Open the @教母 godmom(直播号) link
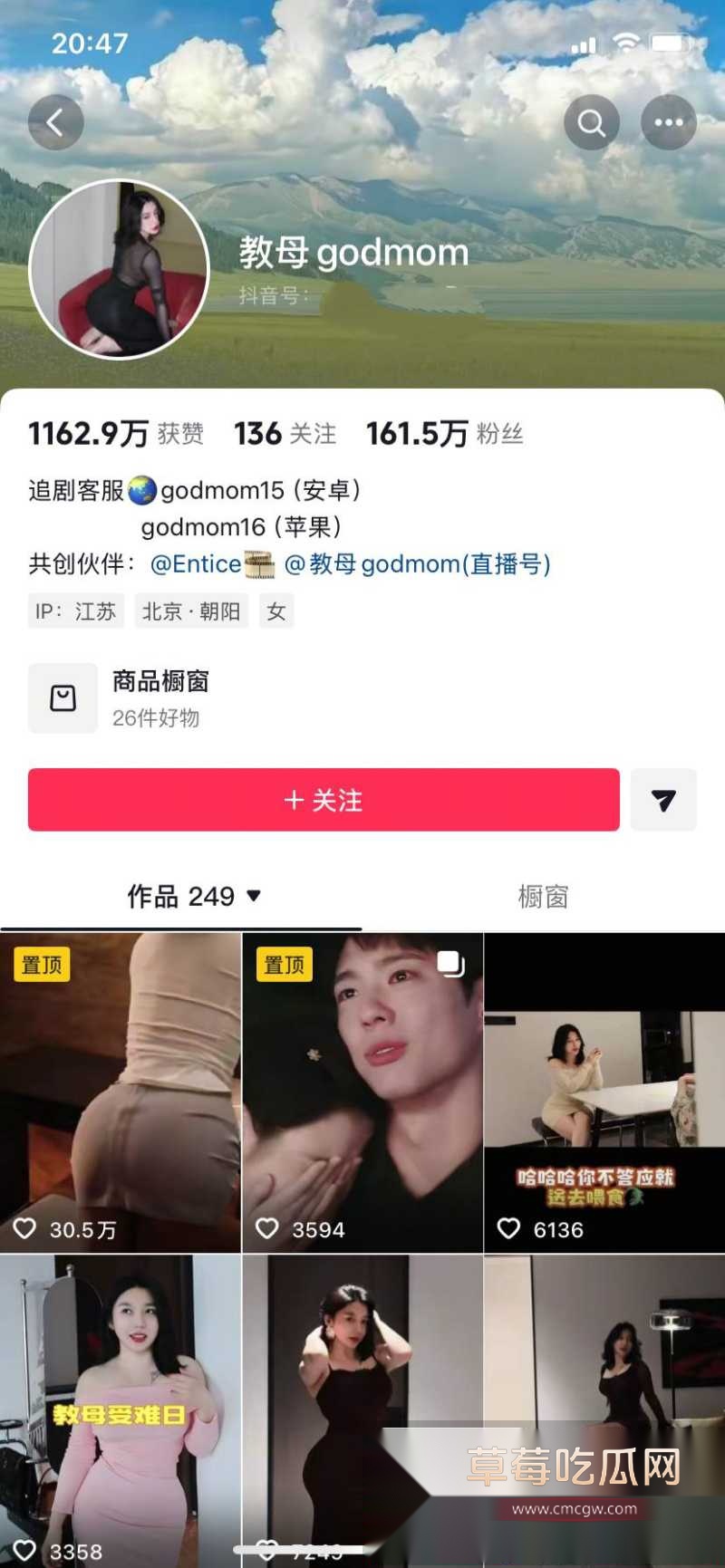 (x=417, y=564)
